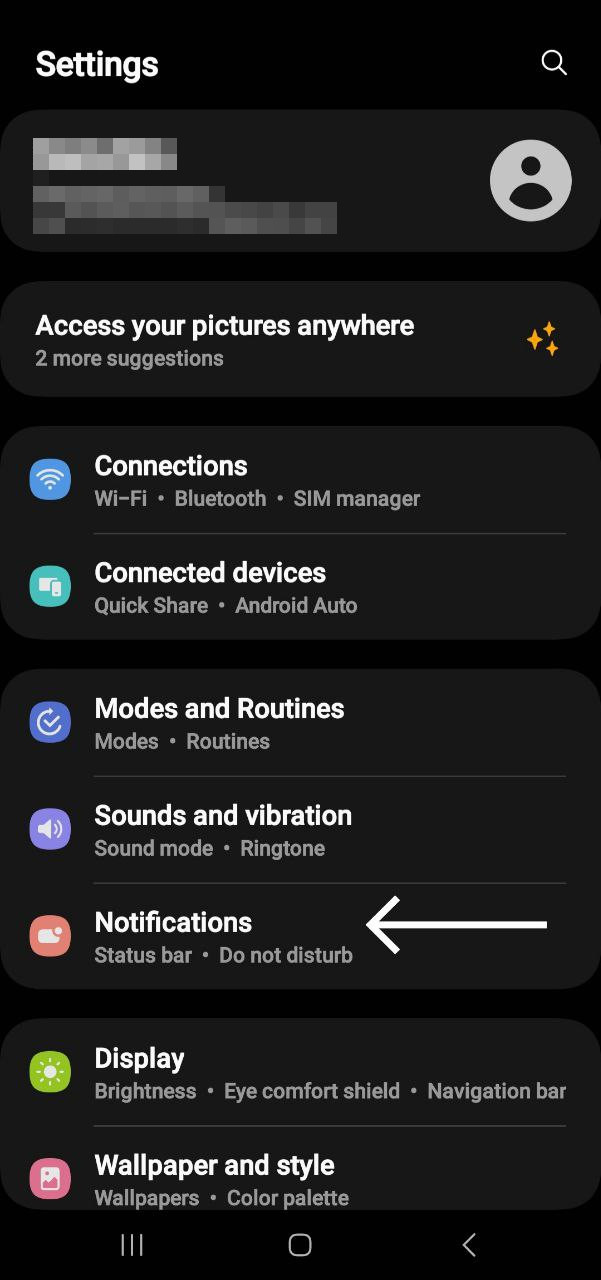Open Connections settings
The height and width of the screenshot is (1280, 601).
pos(300,481)
